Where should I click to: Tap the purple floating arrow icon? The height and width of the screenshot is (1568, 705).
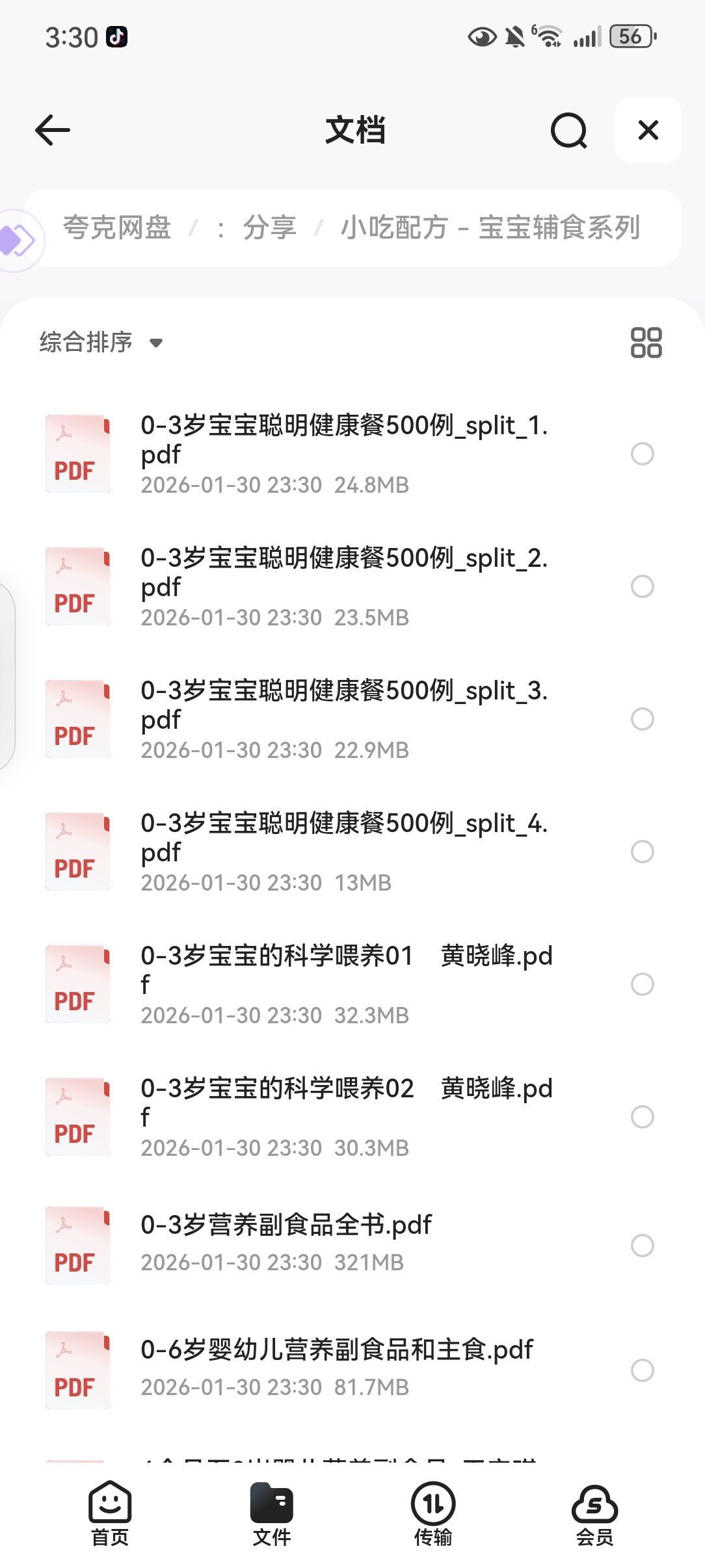click(x=17, y=241)
